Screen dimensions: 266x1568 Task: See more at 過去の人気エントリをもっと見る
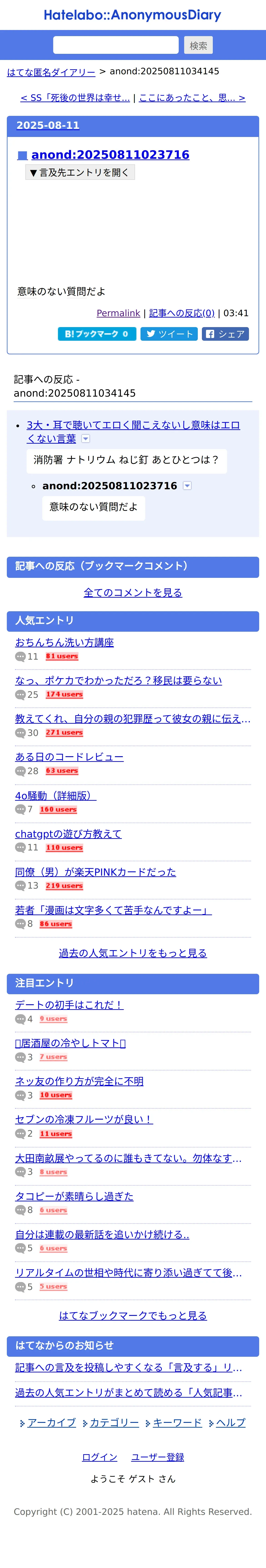(x=133, y=953)
